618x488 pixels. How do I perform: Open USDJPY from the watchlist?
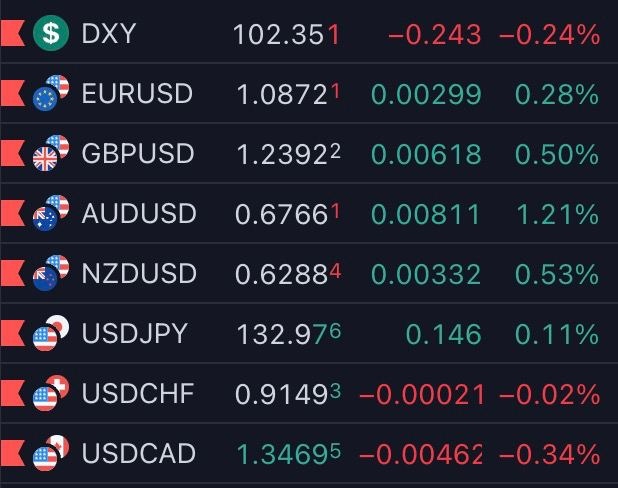134,334
